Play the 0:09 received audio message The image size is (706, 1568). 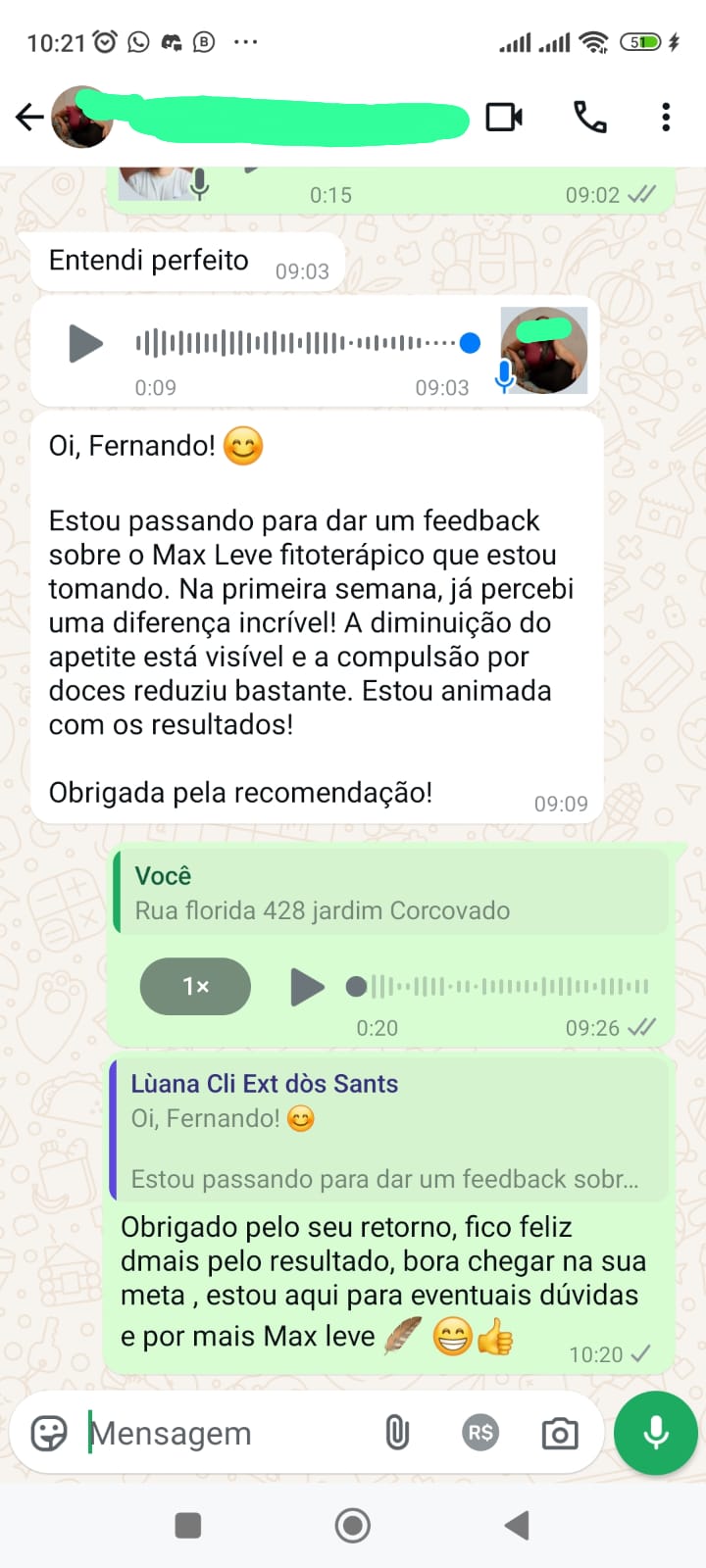click(85, 344)
